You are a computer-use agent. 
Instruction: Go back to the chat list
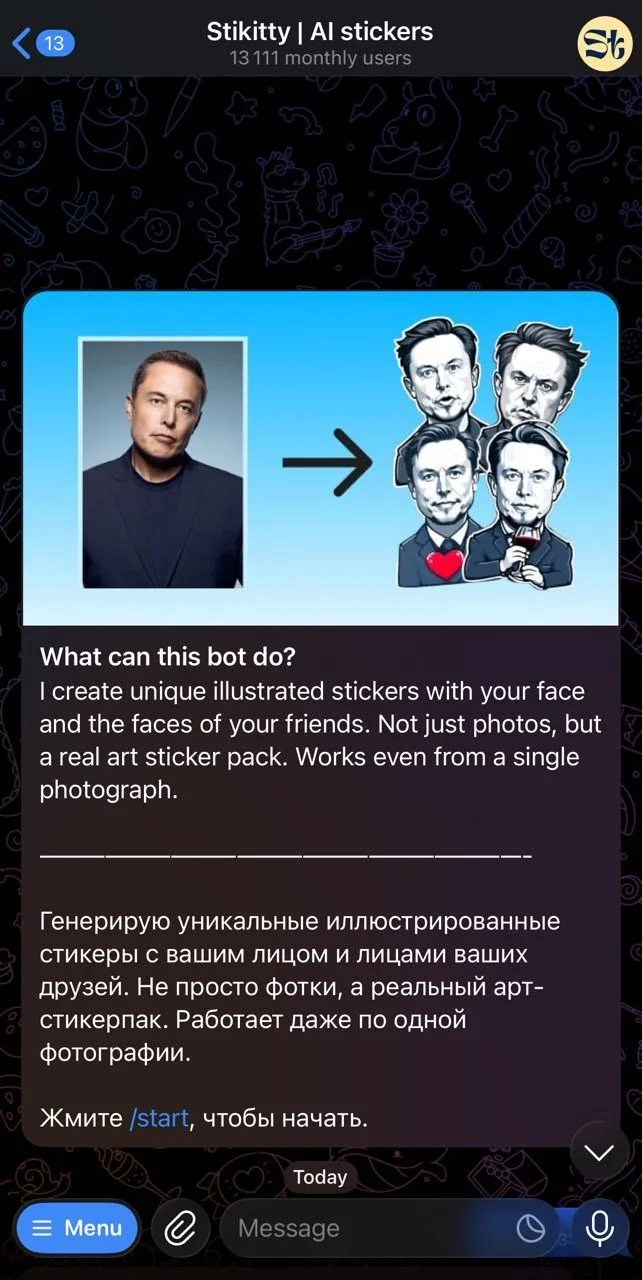(x=43, y=43)
